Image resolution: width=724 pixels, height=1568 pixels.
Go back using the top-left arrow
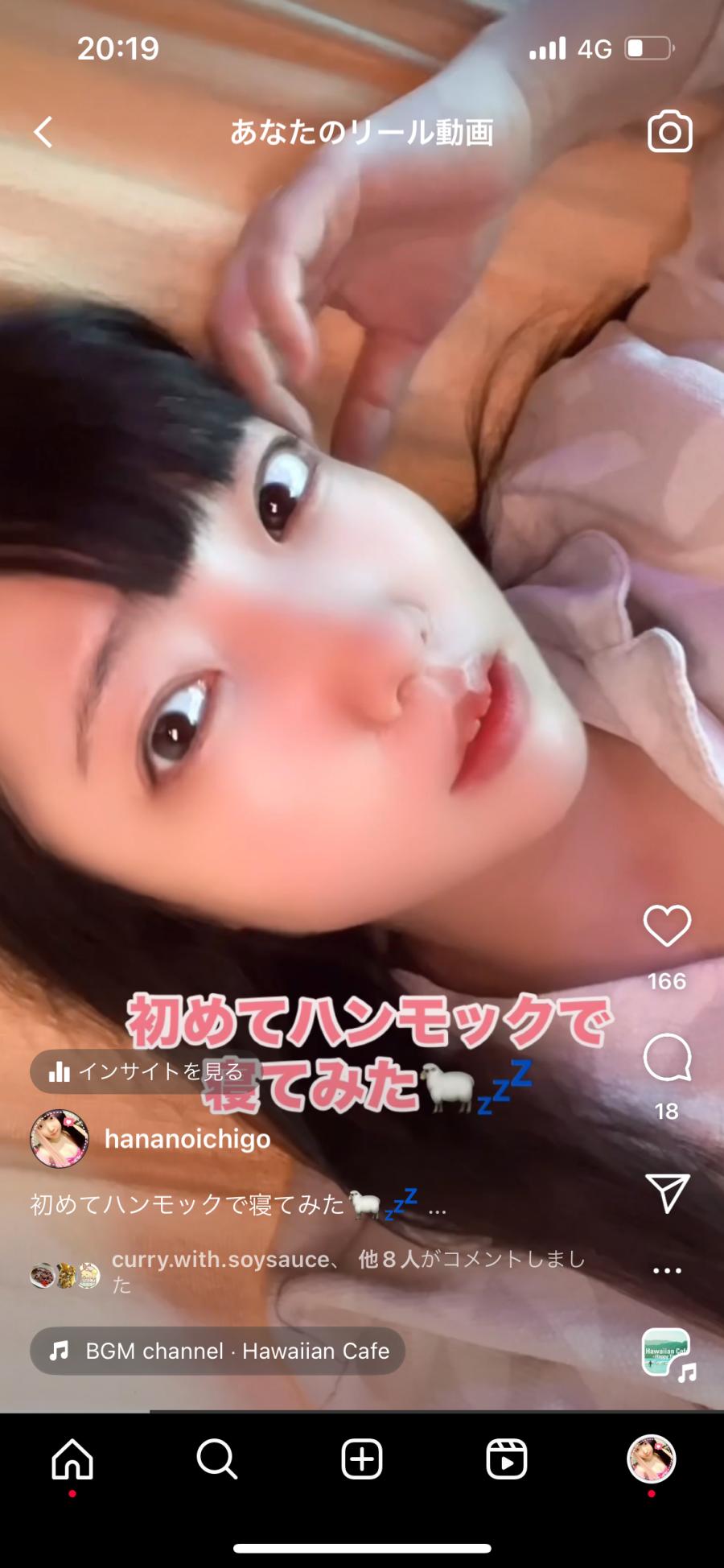[43, 132]
